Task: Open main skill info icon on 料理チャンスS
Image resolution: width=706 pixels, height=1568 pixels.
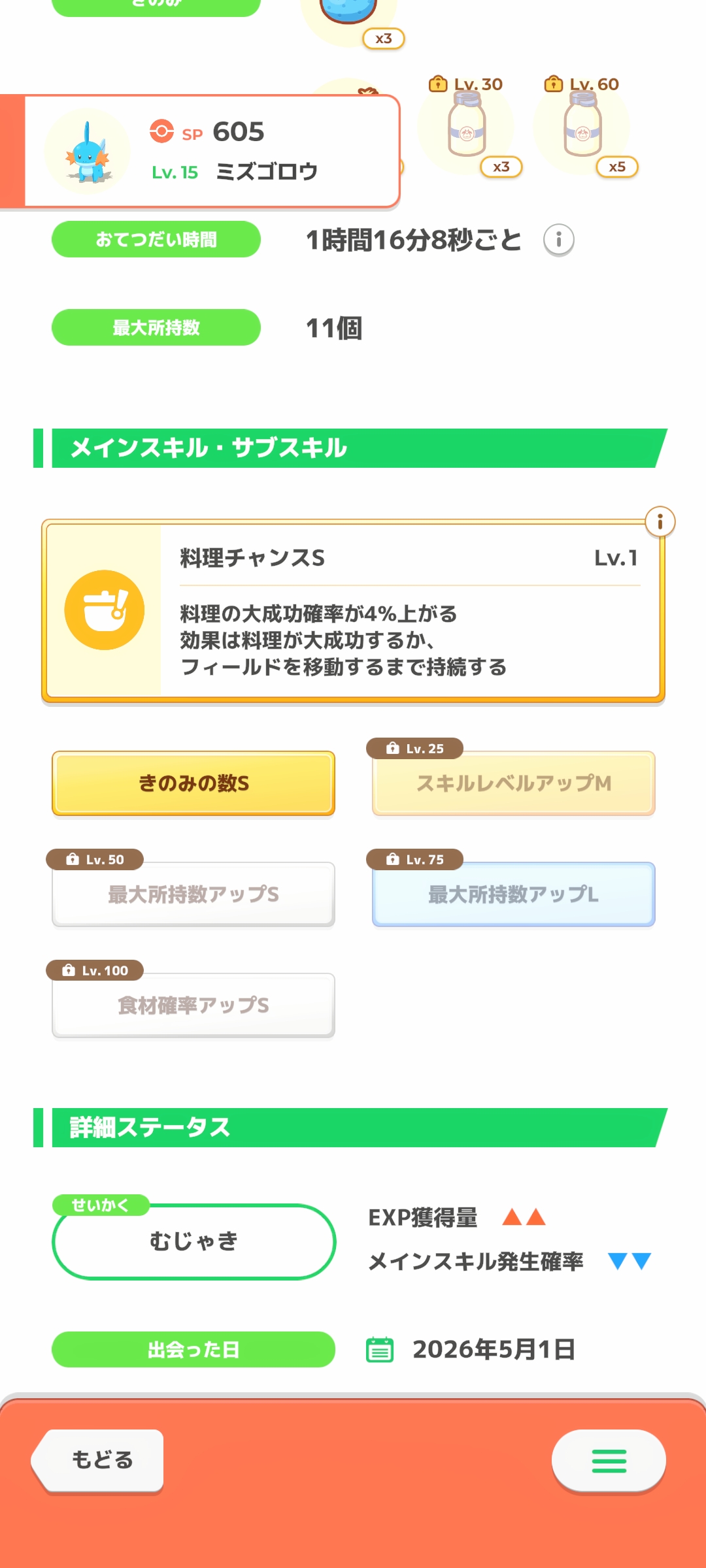Action: tap(660, 522)
